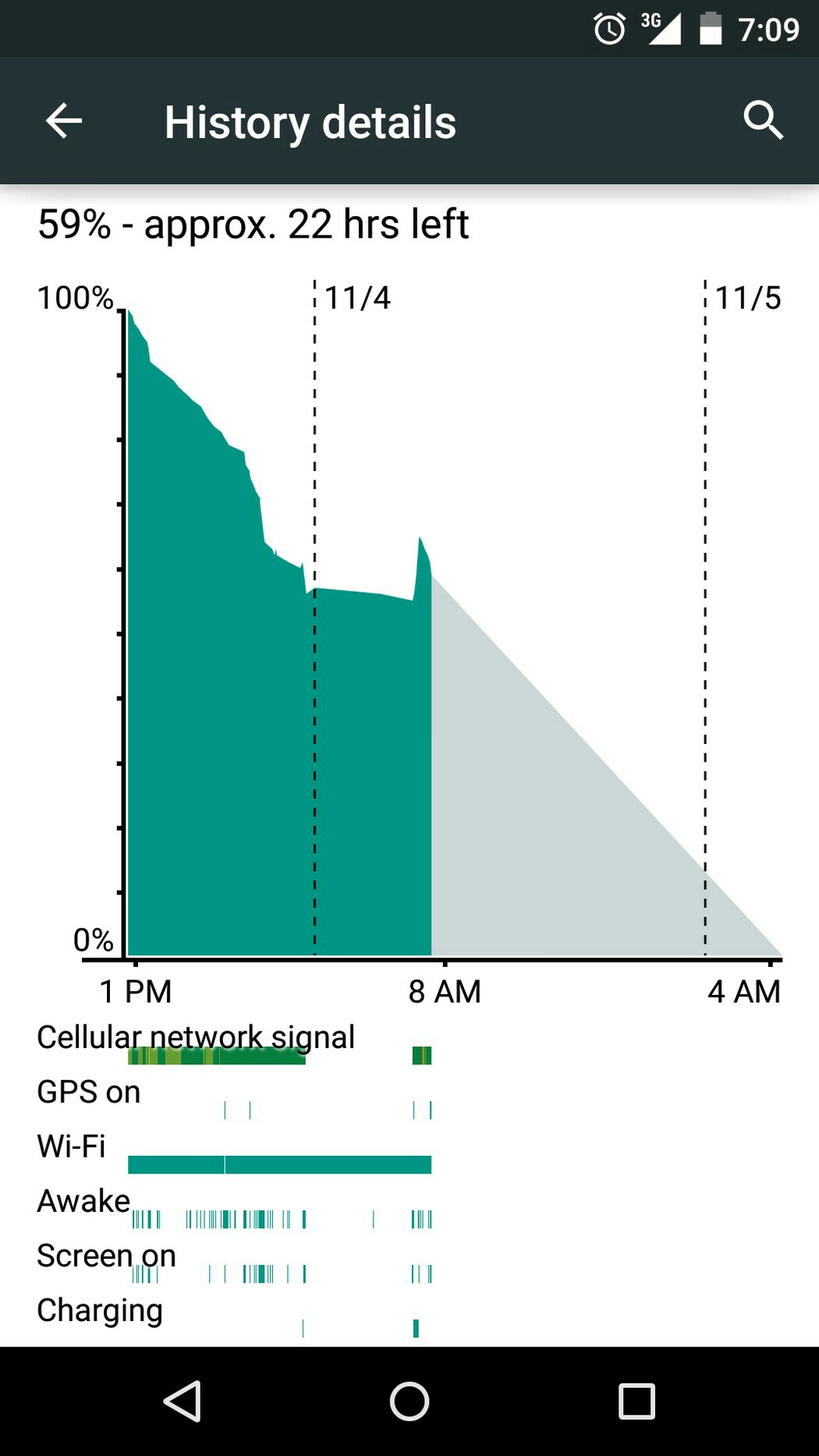
Task: Go back using the top-left arrow
Action: pyautogui.click(x=64, y=121)
